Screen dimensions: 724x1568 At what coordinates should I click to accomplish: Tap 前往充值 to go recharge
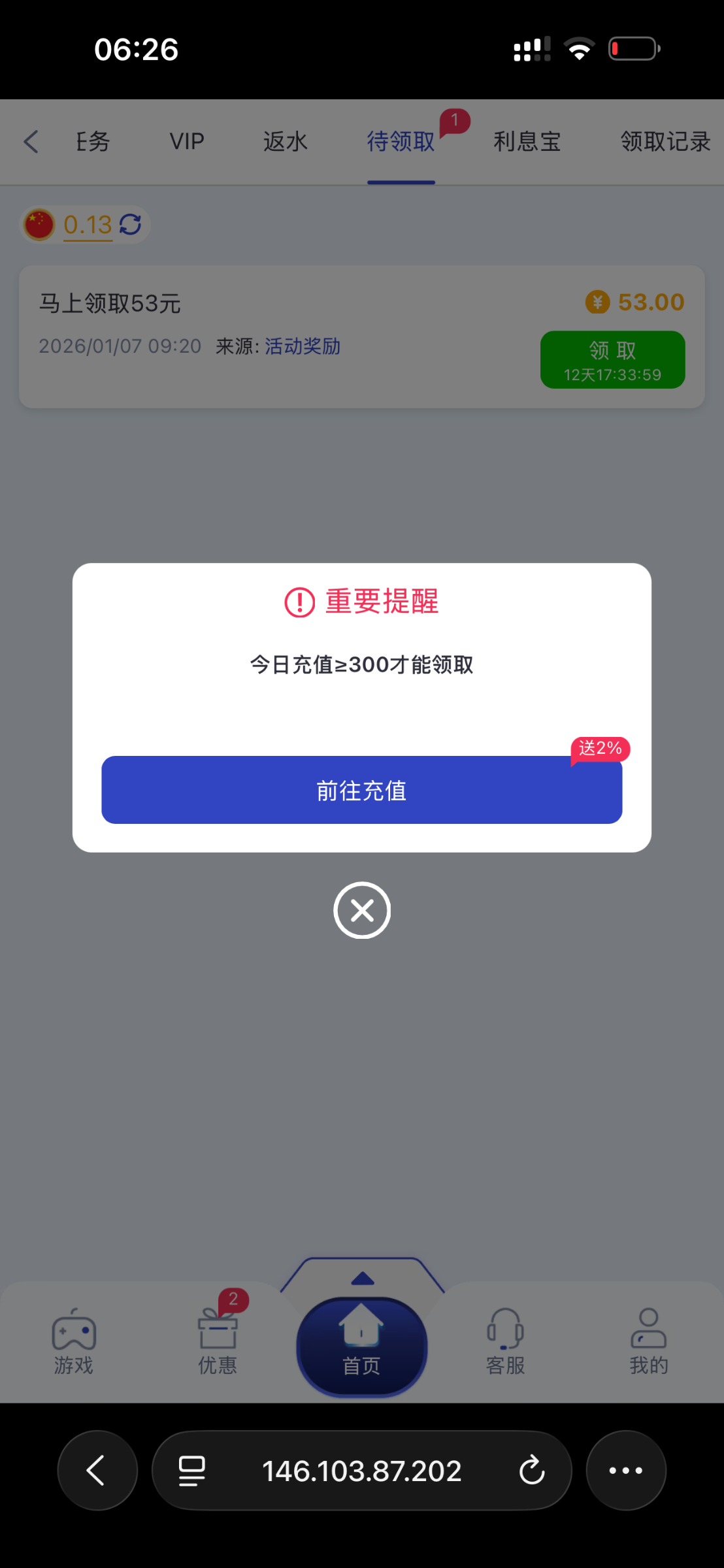tap(361, 790)
